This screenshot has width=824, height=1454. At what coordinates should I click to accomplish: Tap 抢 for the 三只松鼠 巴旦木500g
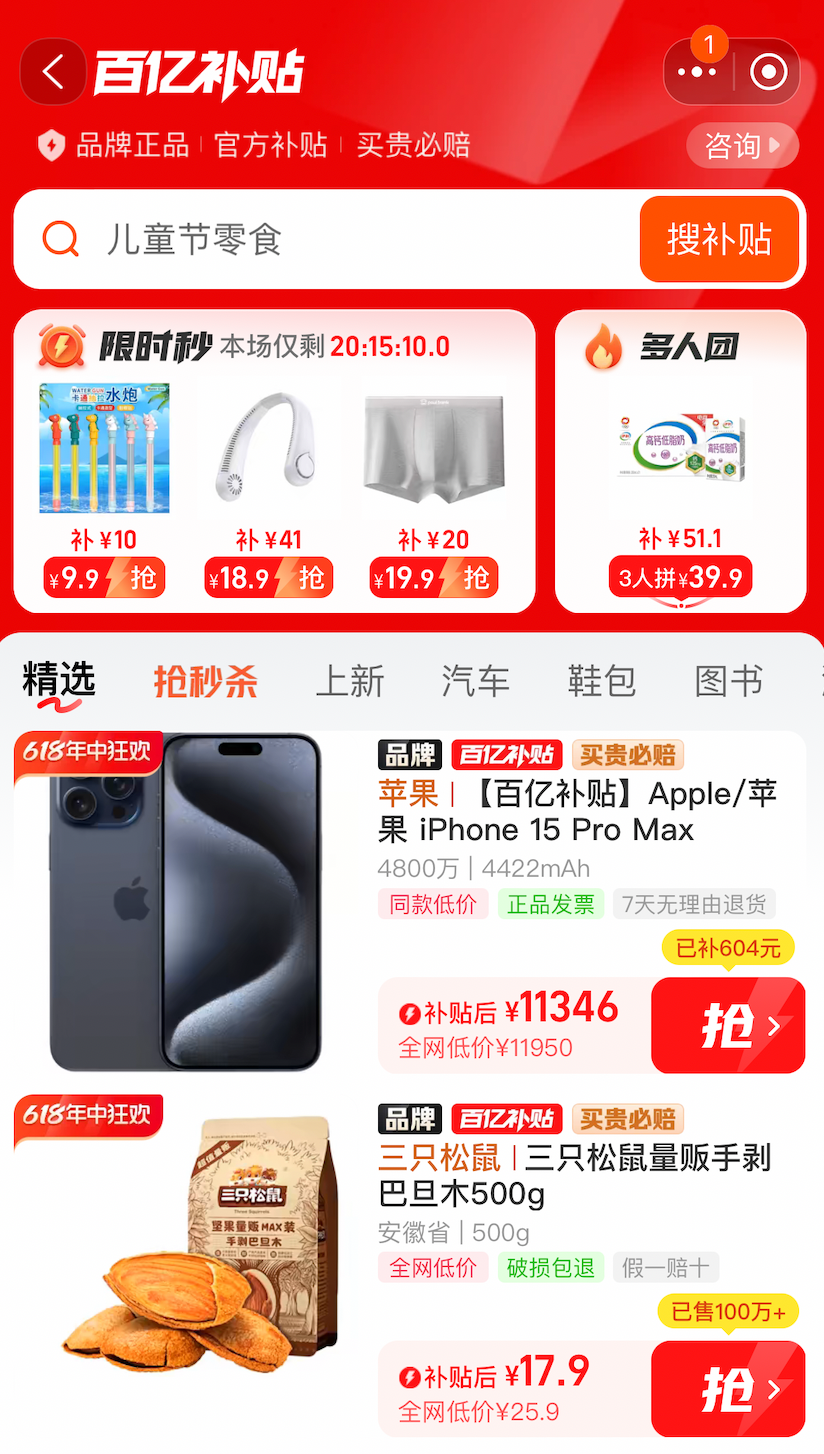click(x=728, y=1389)
